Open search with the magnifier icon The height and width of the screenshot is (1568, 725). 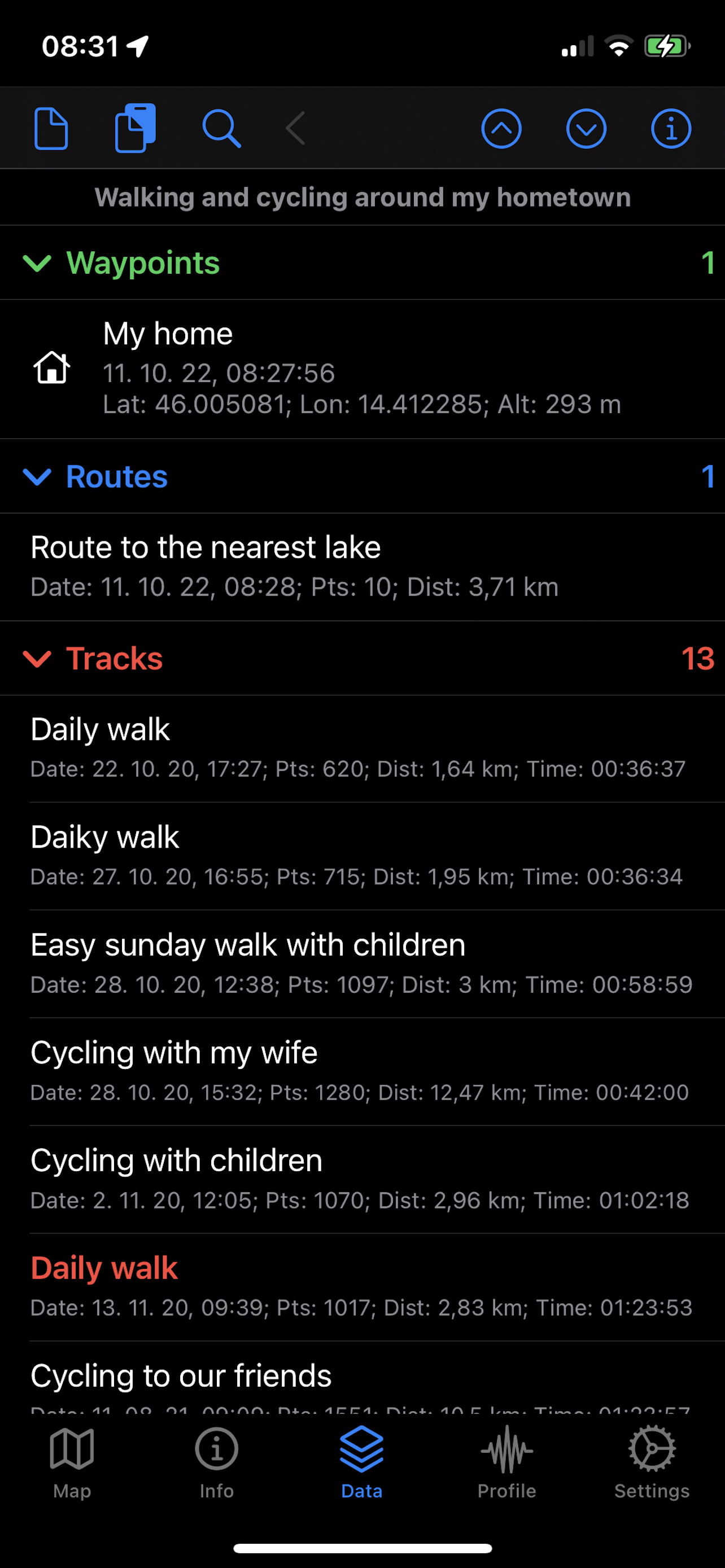(221, 129)
